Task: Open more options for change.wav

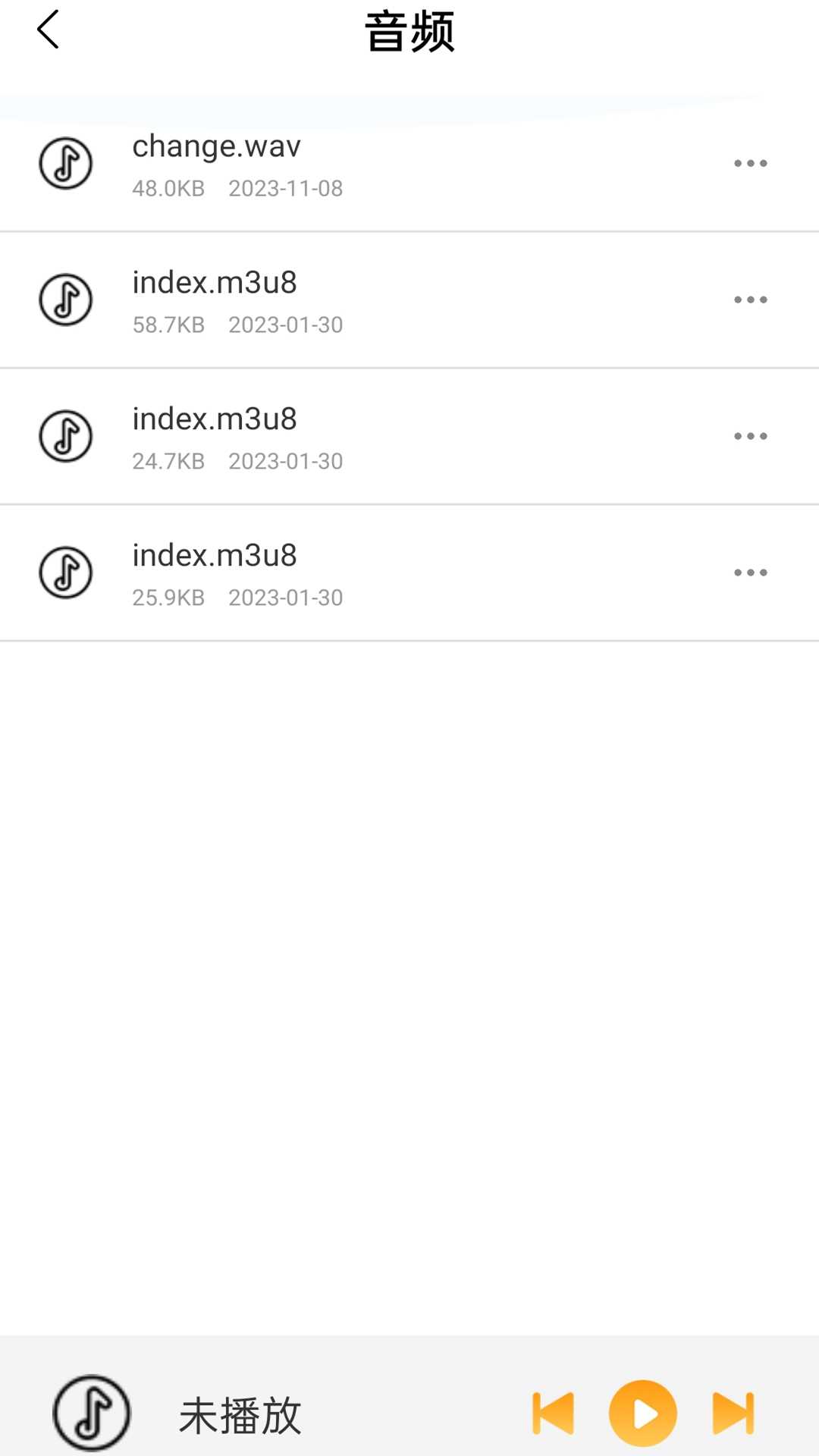Action: point(750,163)
